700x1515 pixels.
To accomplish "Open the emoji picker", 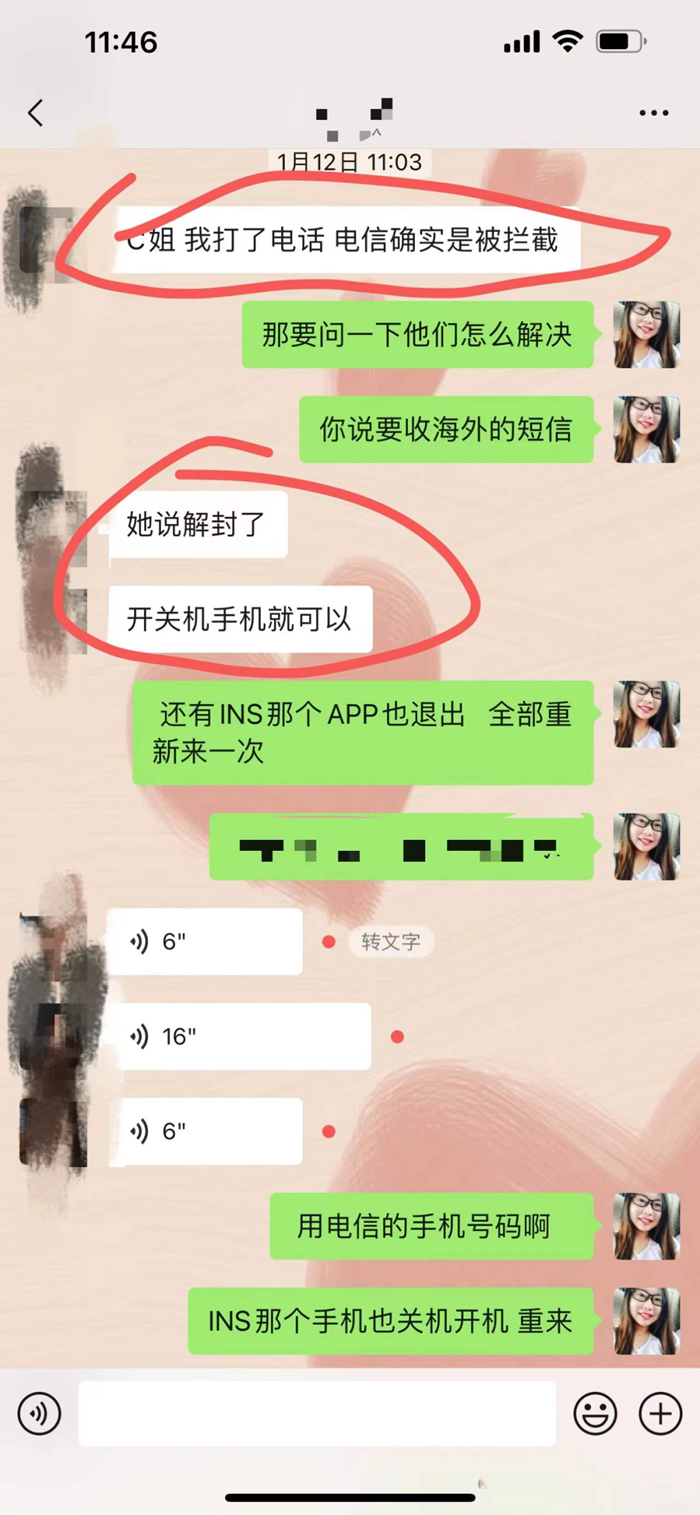I will [x=594, y=1413].
